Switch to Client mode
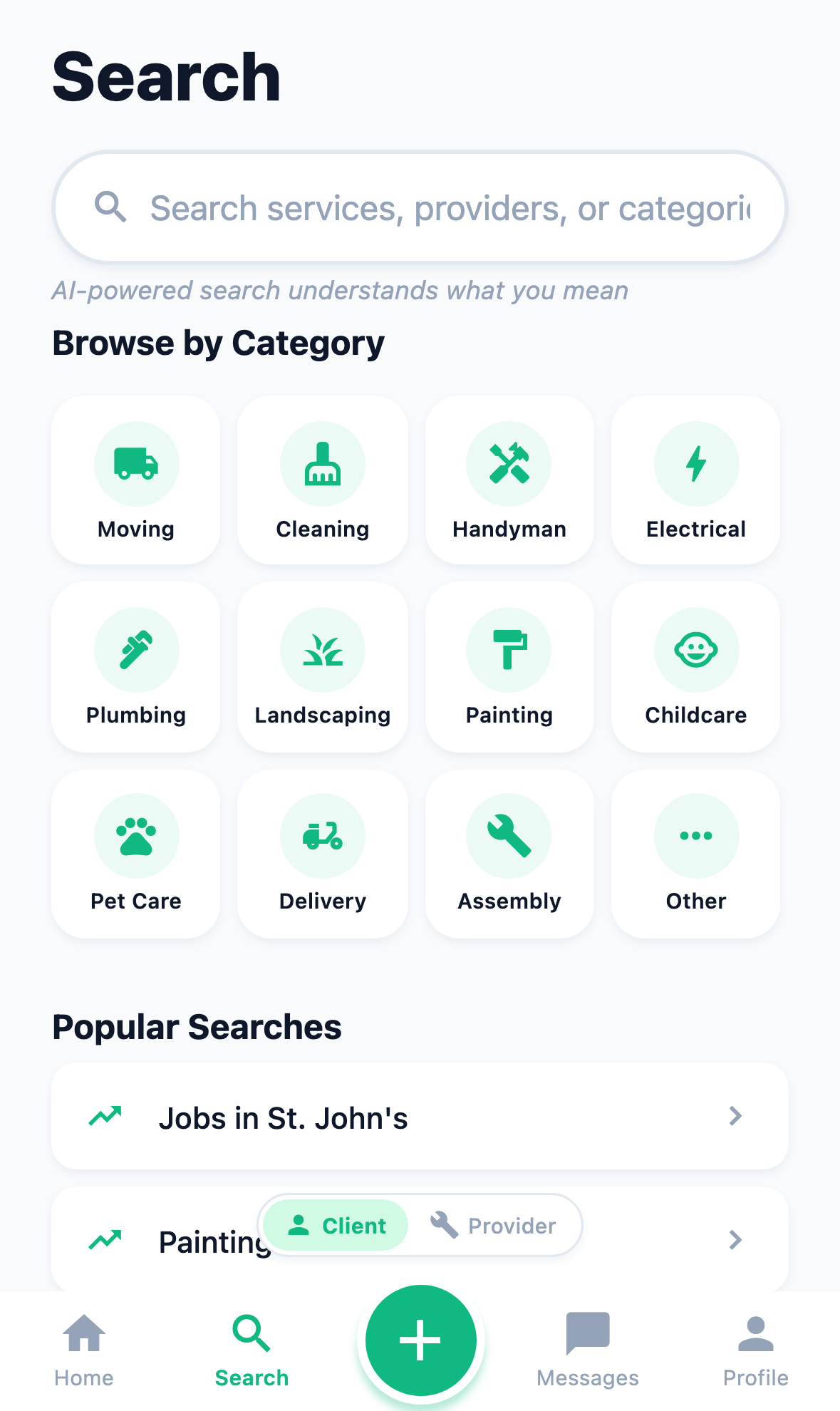 [x=336, y=1226]
